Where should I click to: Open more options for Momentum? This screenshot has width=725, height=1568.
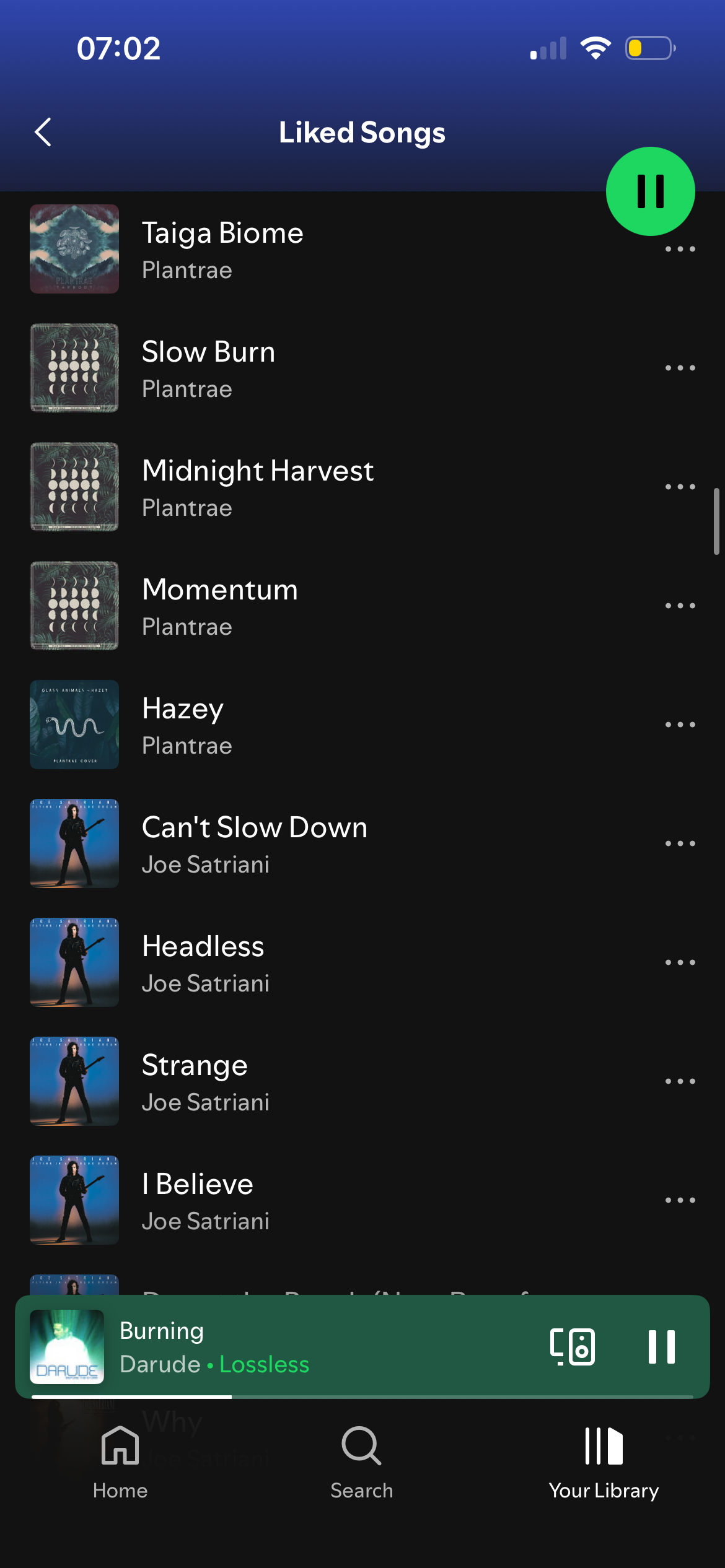tap(680, 606)
